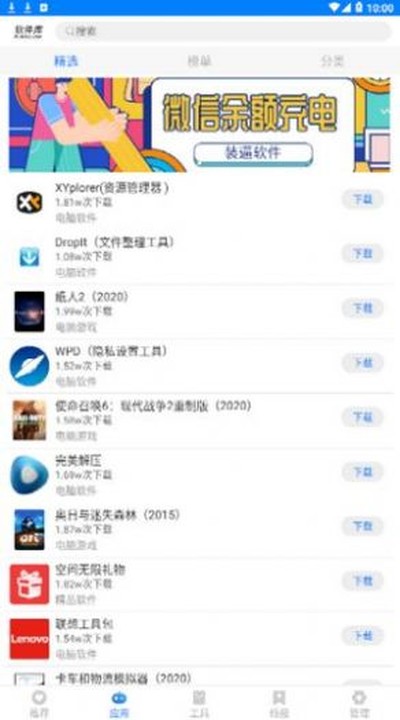The width and height of the screenshot is (400, 720).
Task: Open the heart icon in bottom navigation
Action: click(x=39, y=703)
